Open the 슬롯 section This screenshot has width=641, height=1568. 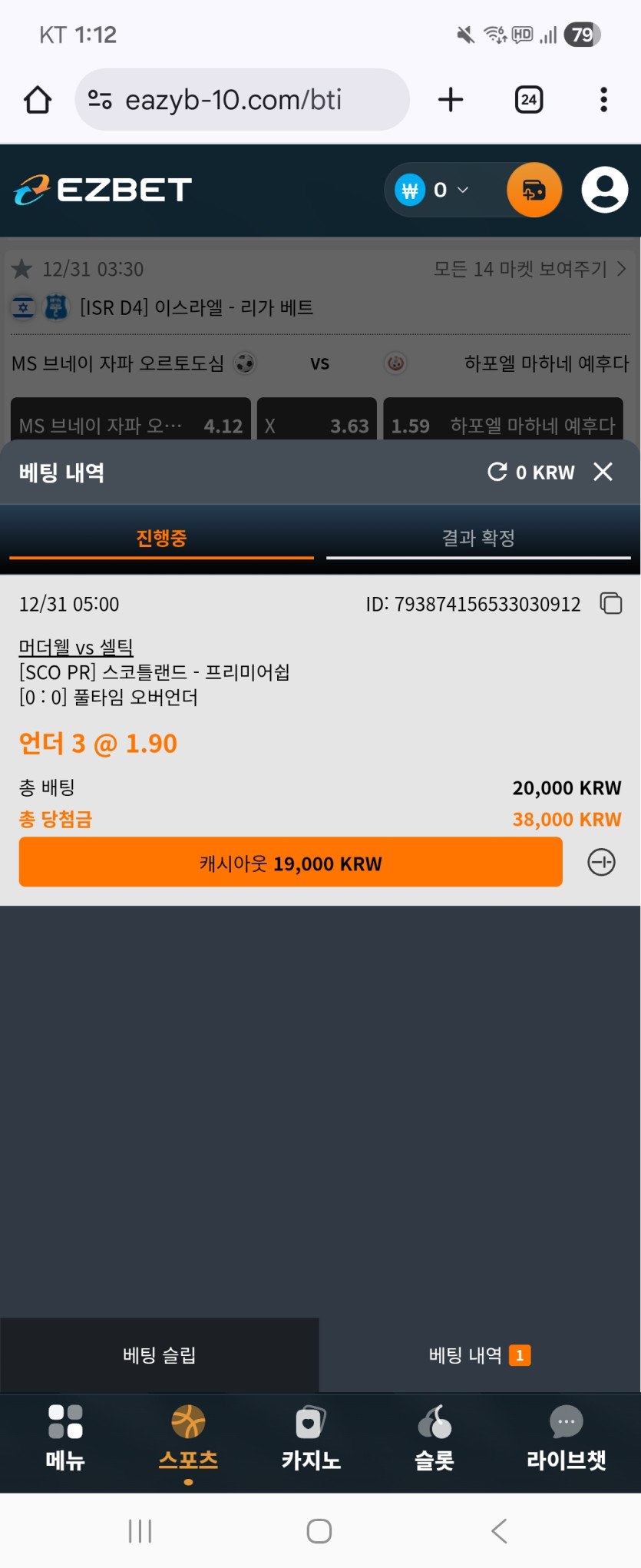[x=434, y=1437]
